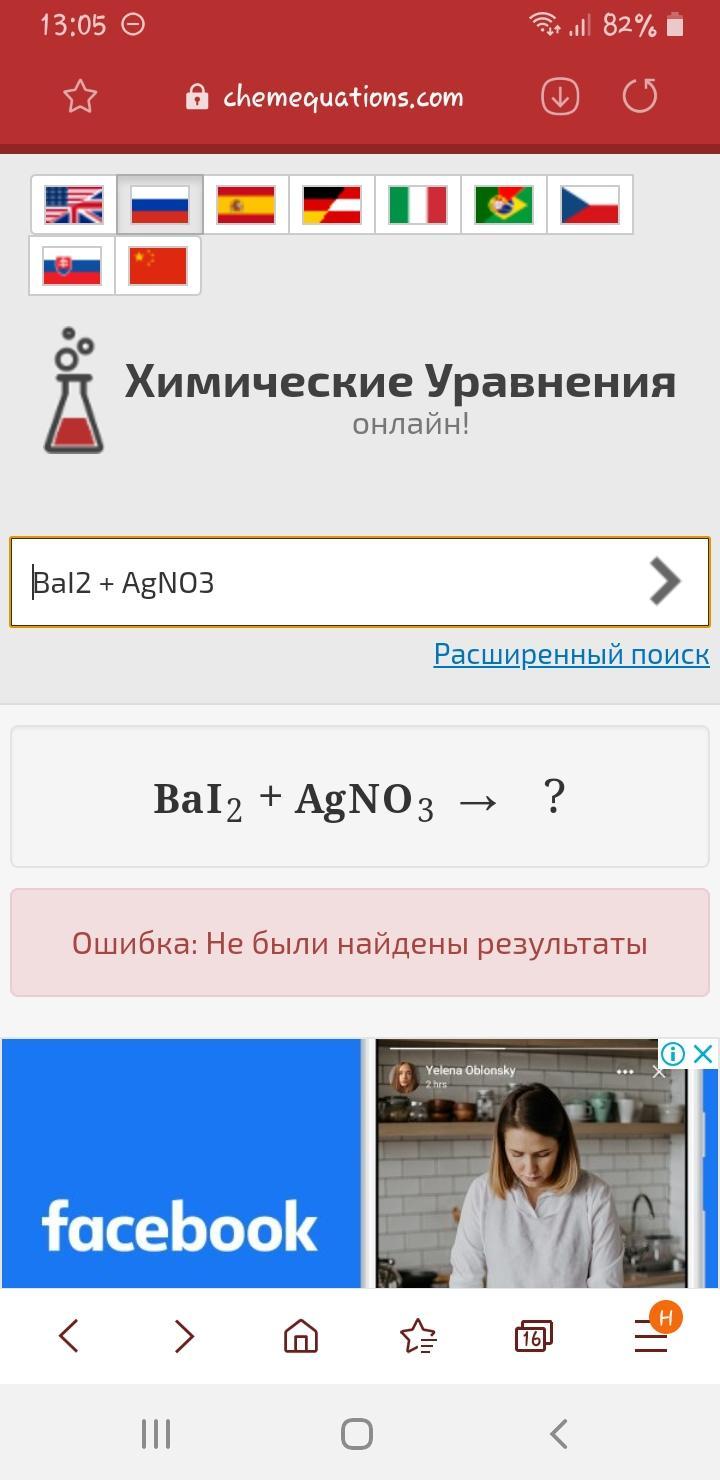Go to the browser home page
This screenshot has width=720, height=1480.
point(301,1336)
